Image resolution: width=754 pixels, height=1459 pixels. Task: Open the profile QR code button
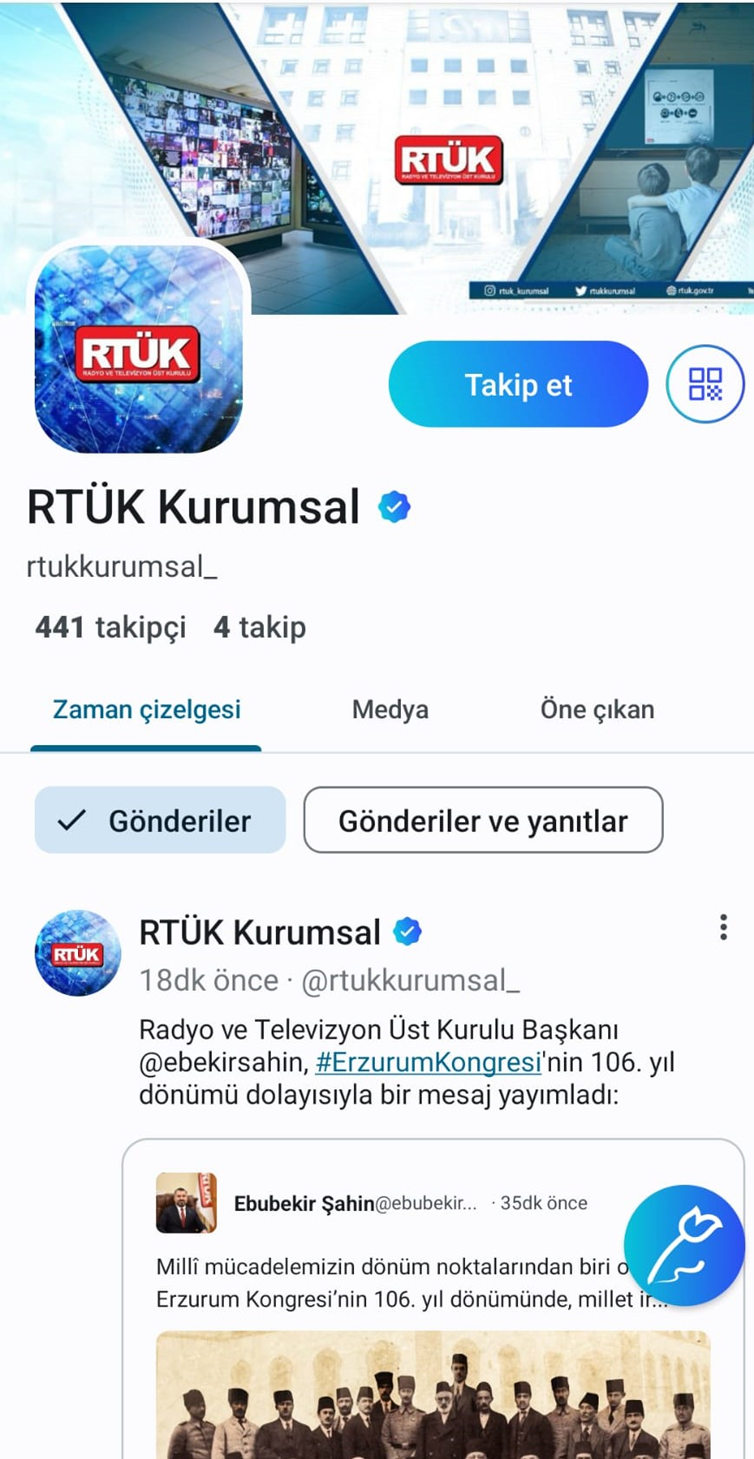(x=705, y=385)
